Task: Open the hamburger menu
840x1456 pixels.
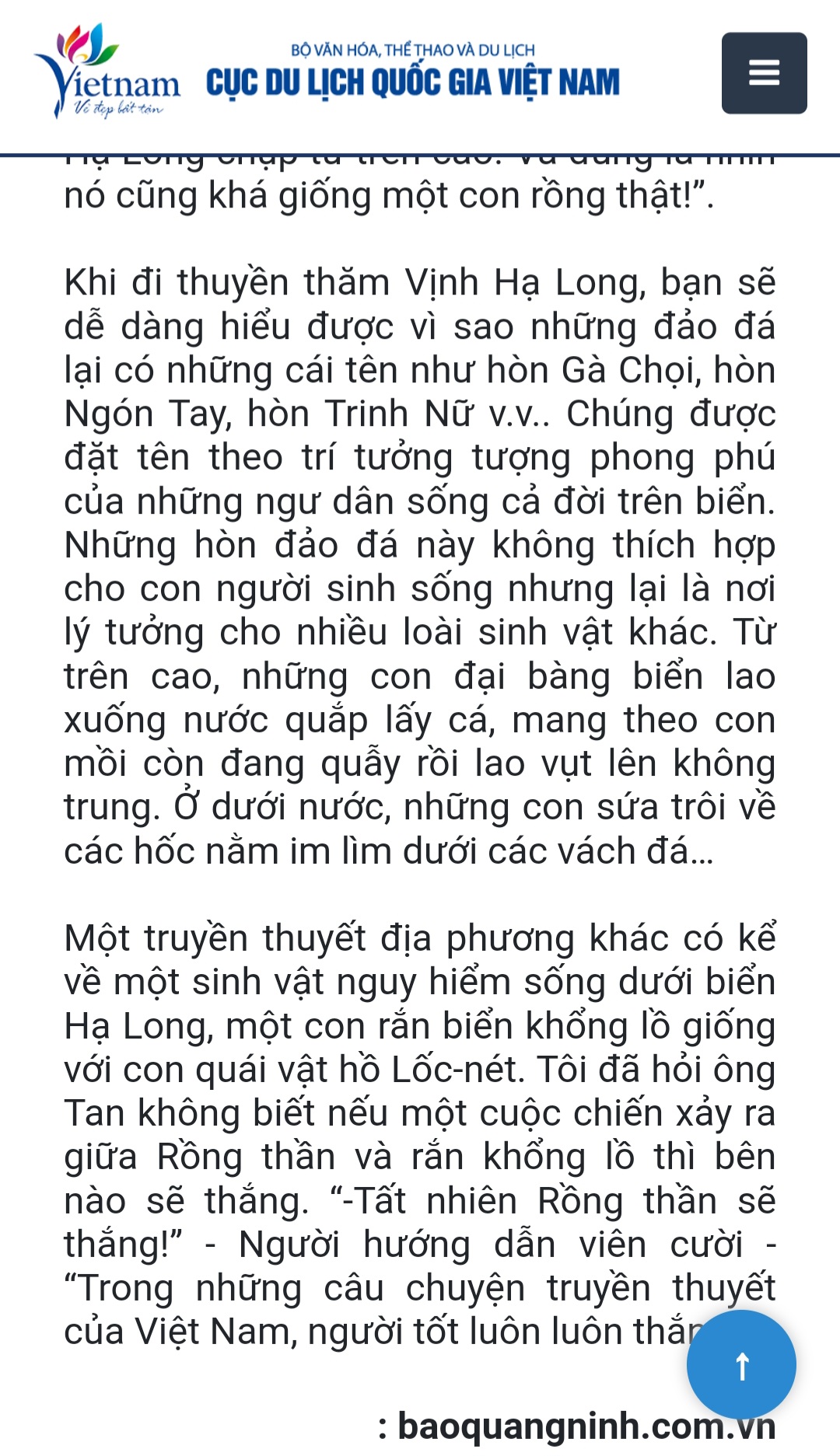Action: point(764,73)
